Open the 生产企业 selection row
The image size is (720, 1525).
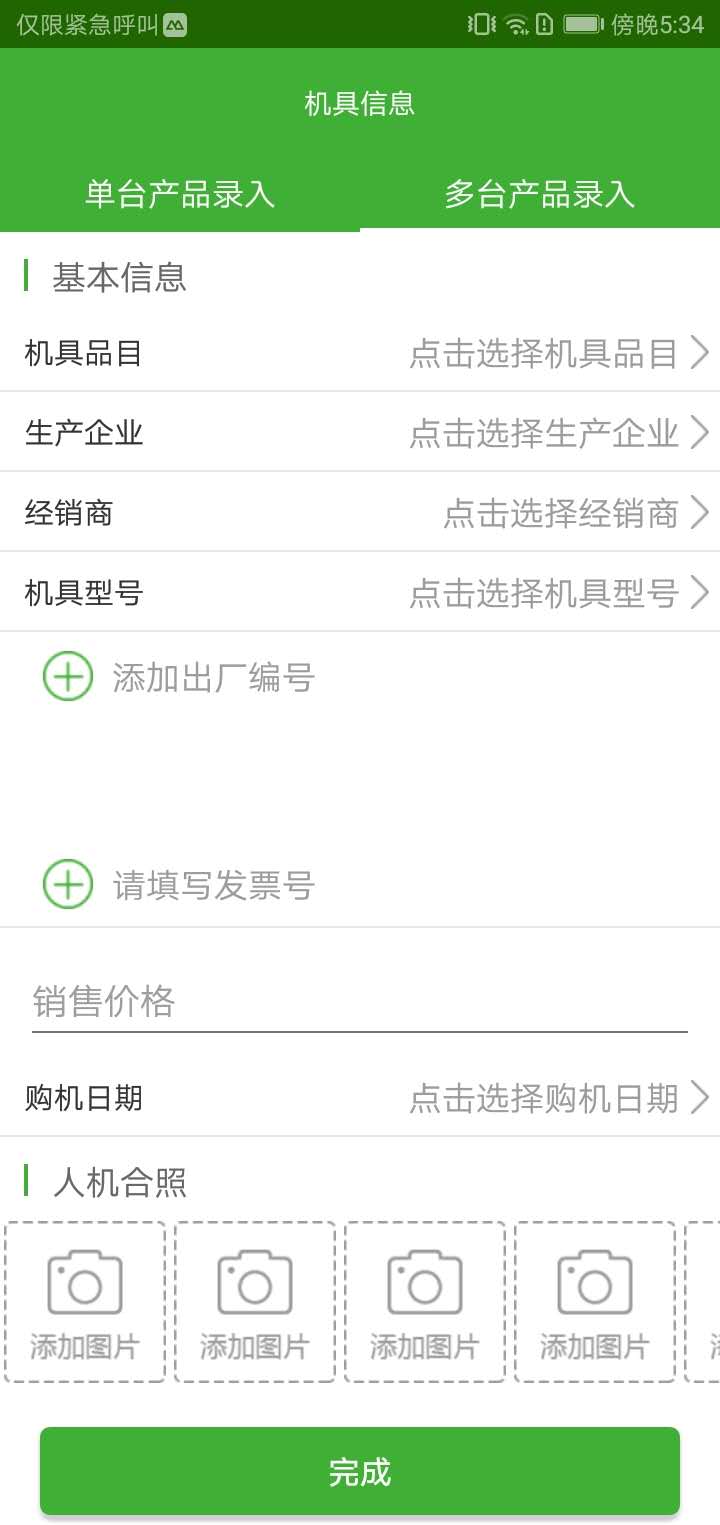coord(360,433)
